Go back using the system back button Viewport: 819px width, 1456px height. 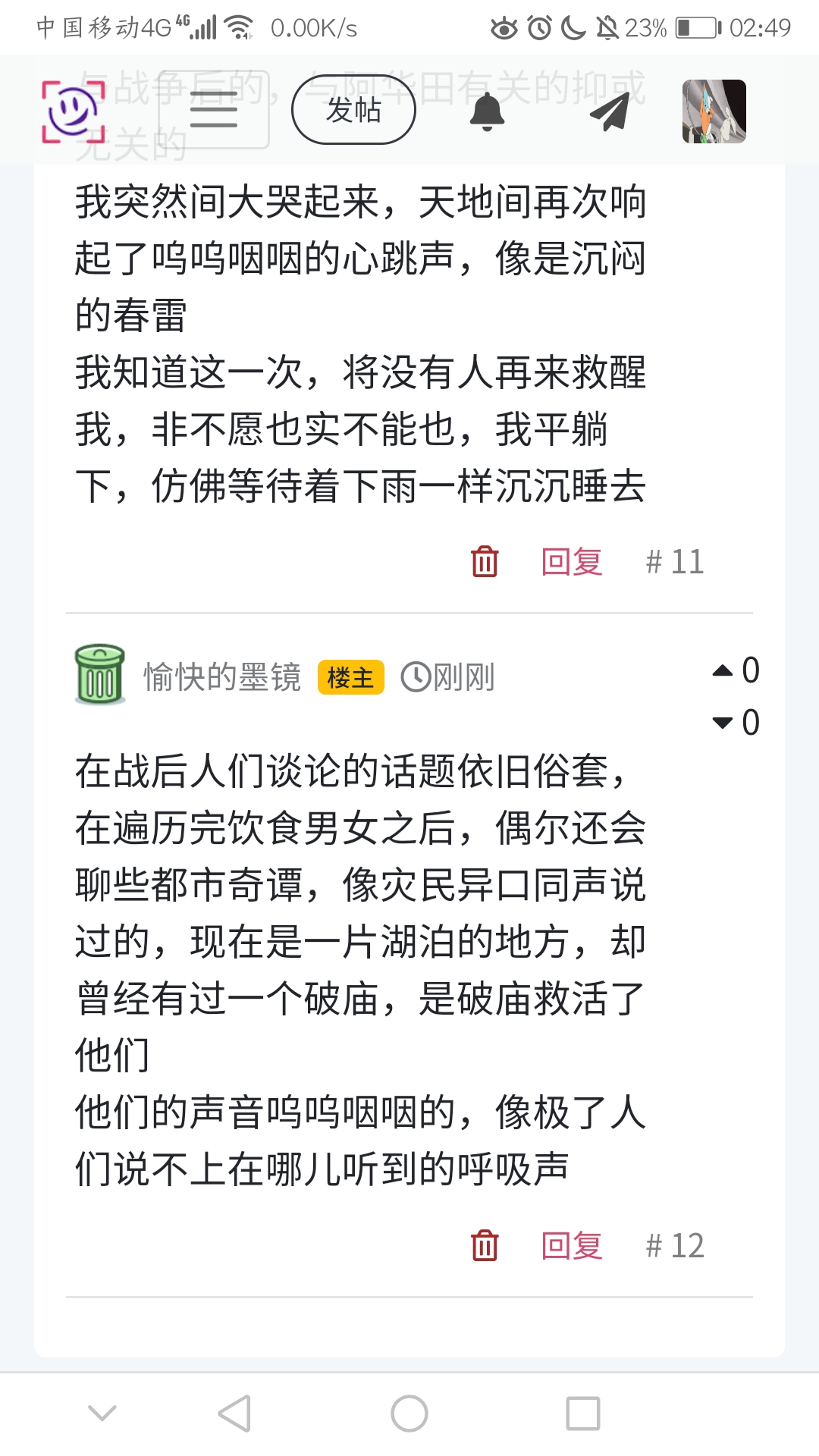[x=234, y=1414]
